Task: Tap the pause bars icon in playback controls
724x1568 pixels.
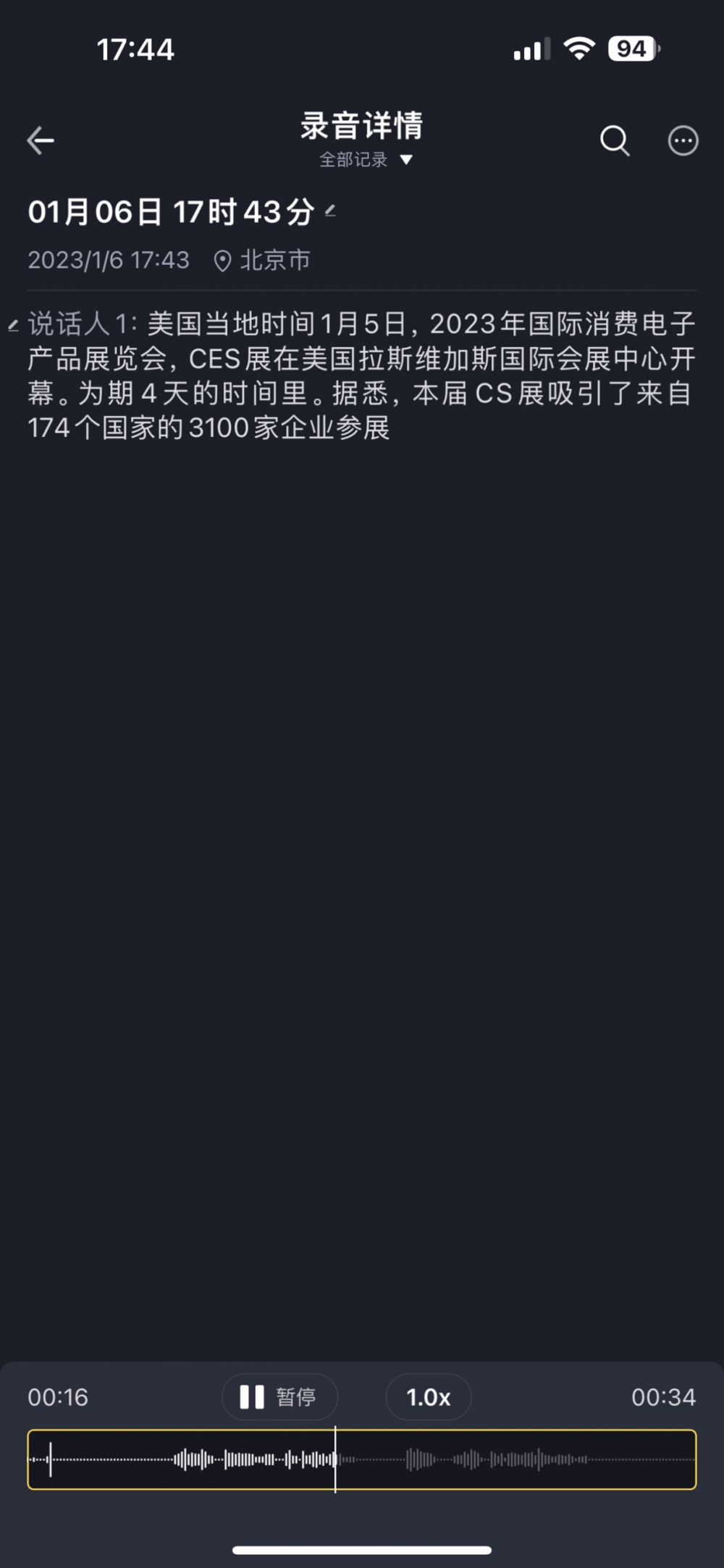Action: tap(251, 1397)
